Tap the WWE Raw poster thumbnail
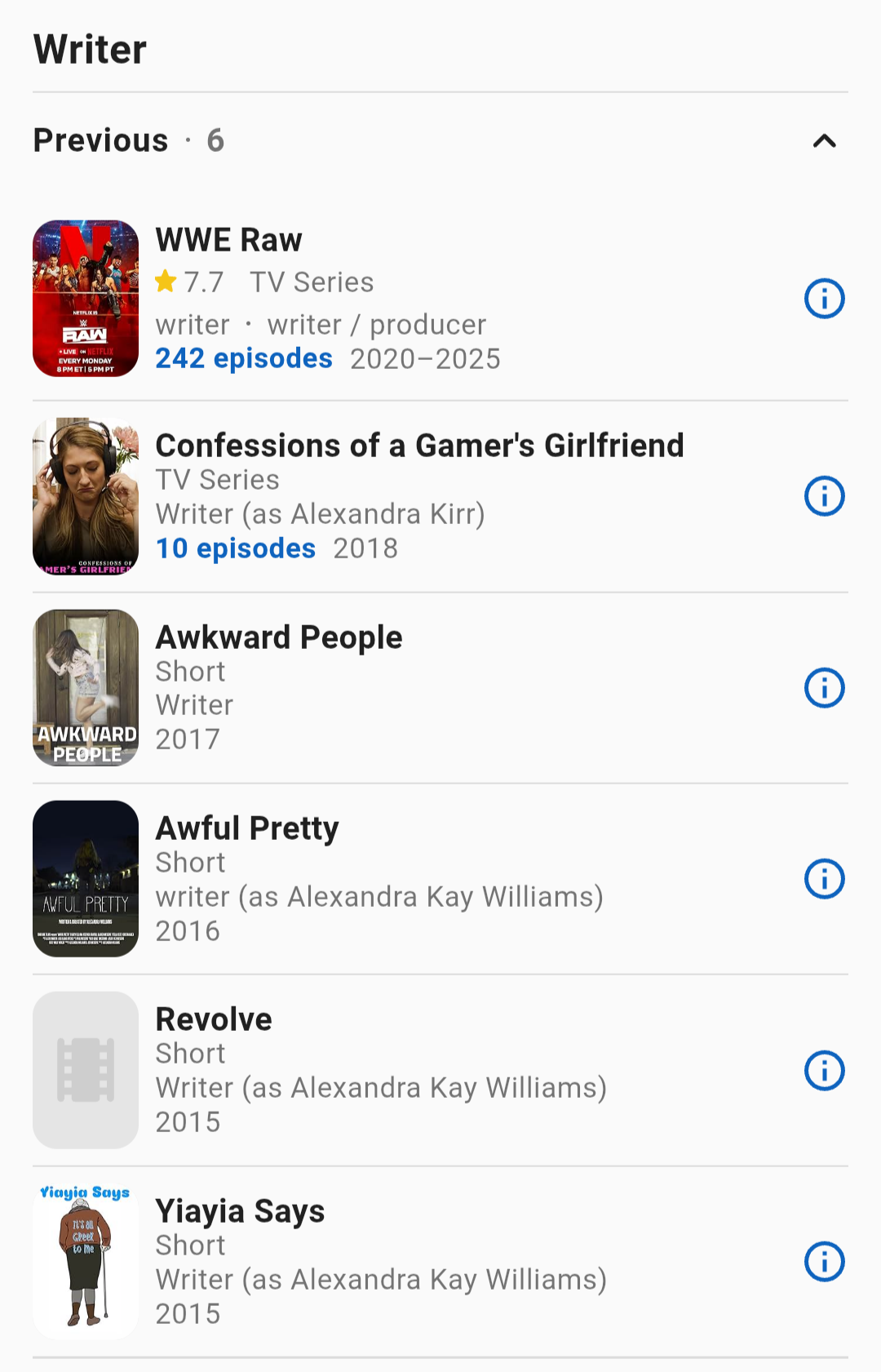This screenshot has width=881, height=1372. [x=86, y=299]
